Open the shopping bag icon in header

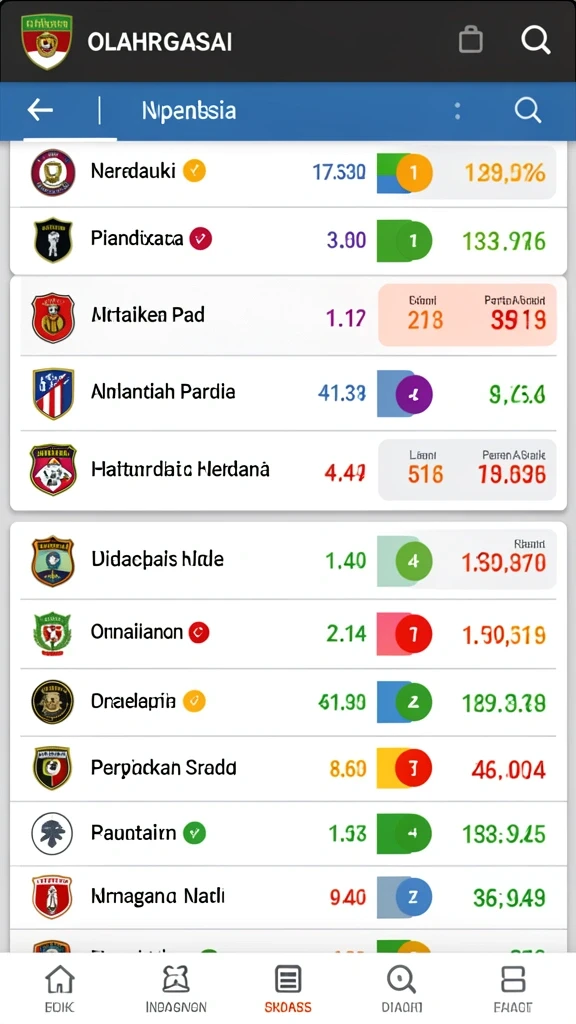tap(470, 39)
